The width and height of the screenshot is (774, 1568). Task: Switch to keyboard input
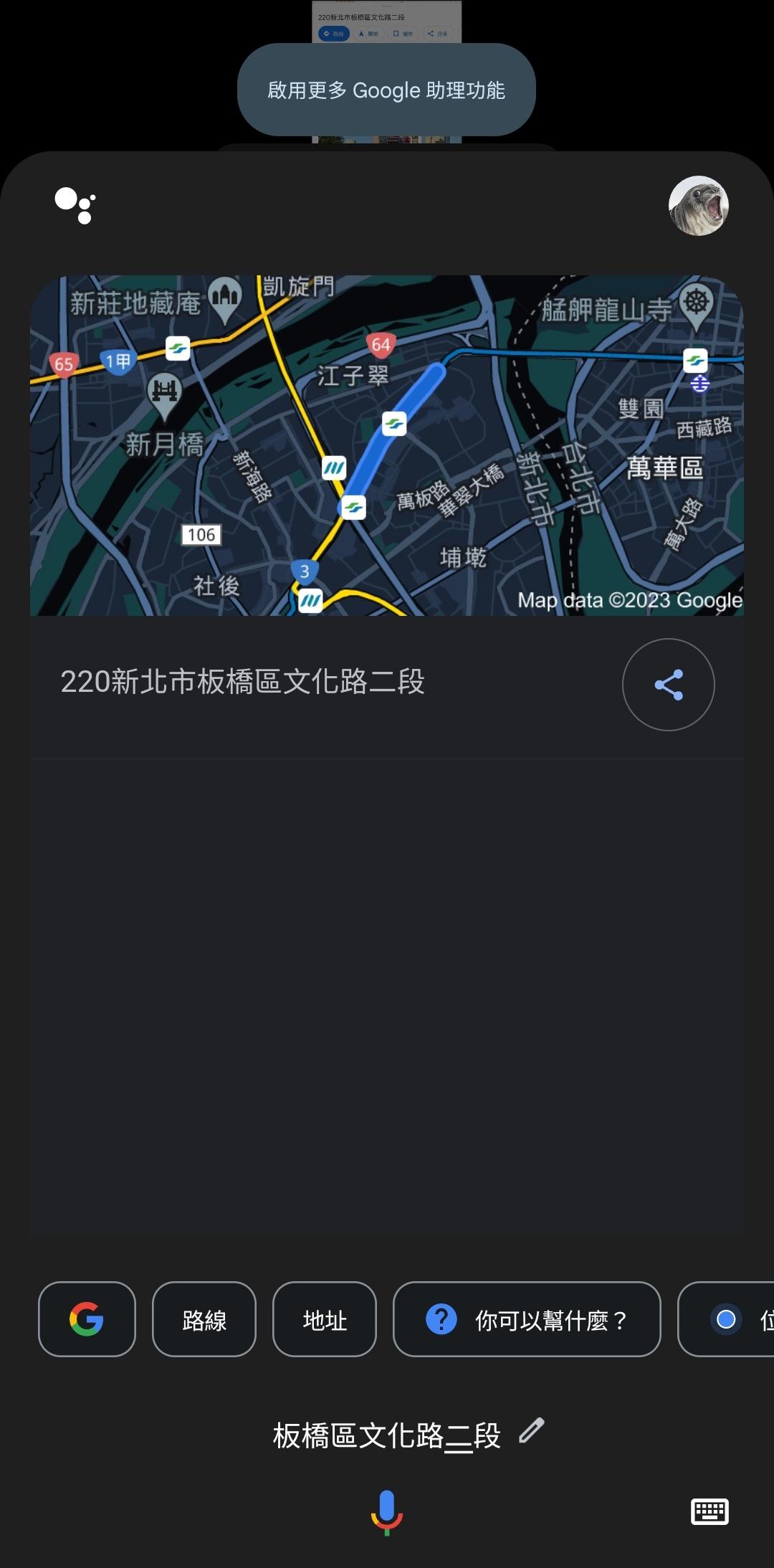(x=709, y=1511)
